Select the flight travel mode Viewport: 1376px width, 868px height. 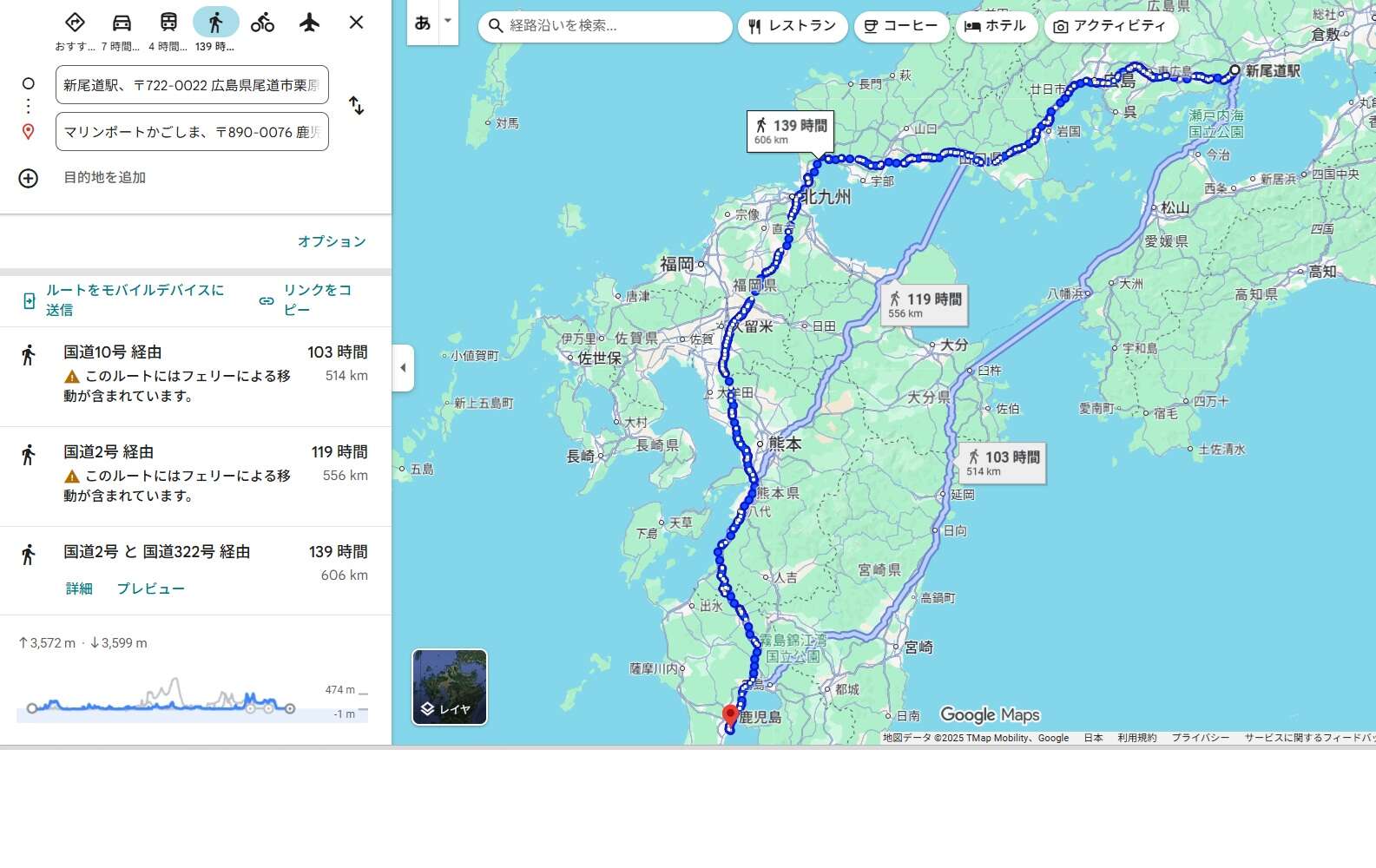pyautogui.click(x=309, y=23)
